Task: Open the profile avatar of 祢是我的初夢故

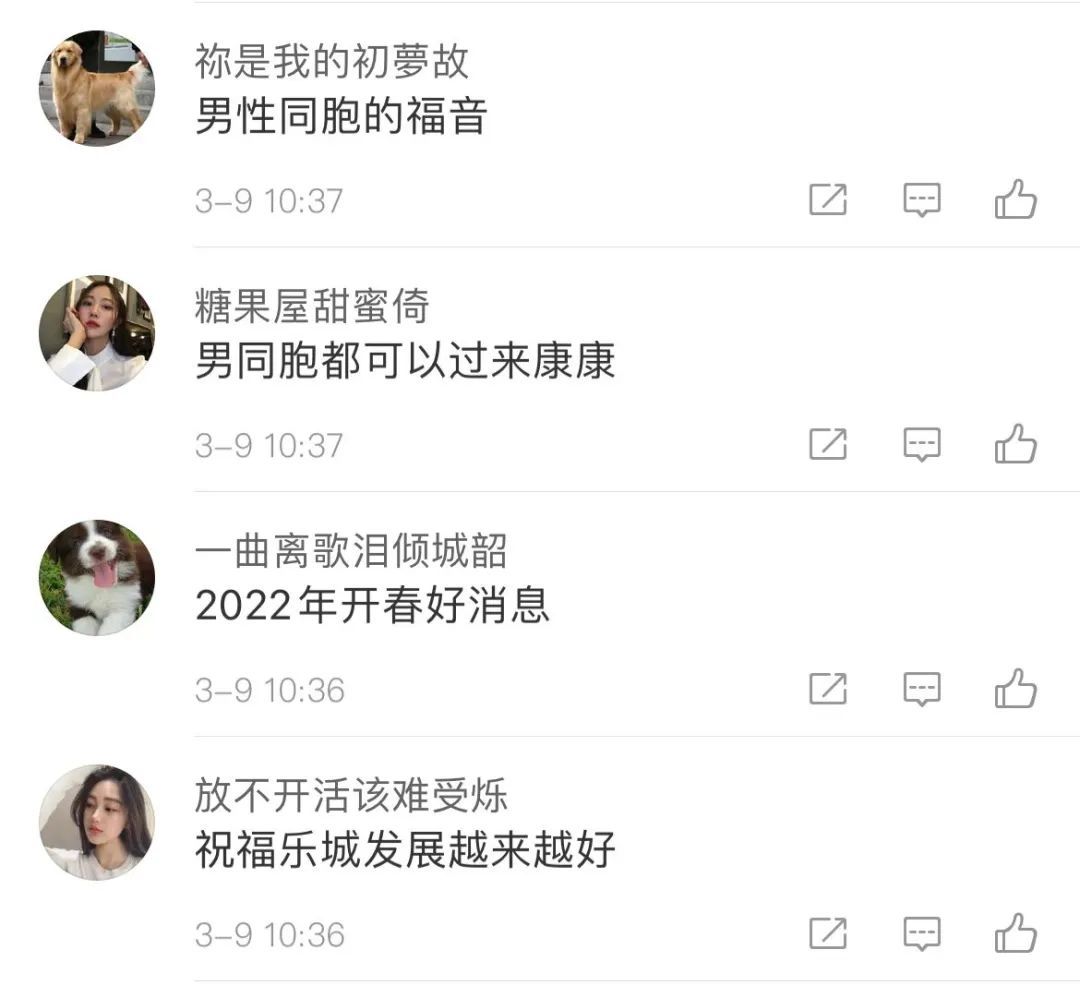Action: click(x=97, y=88)
